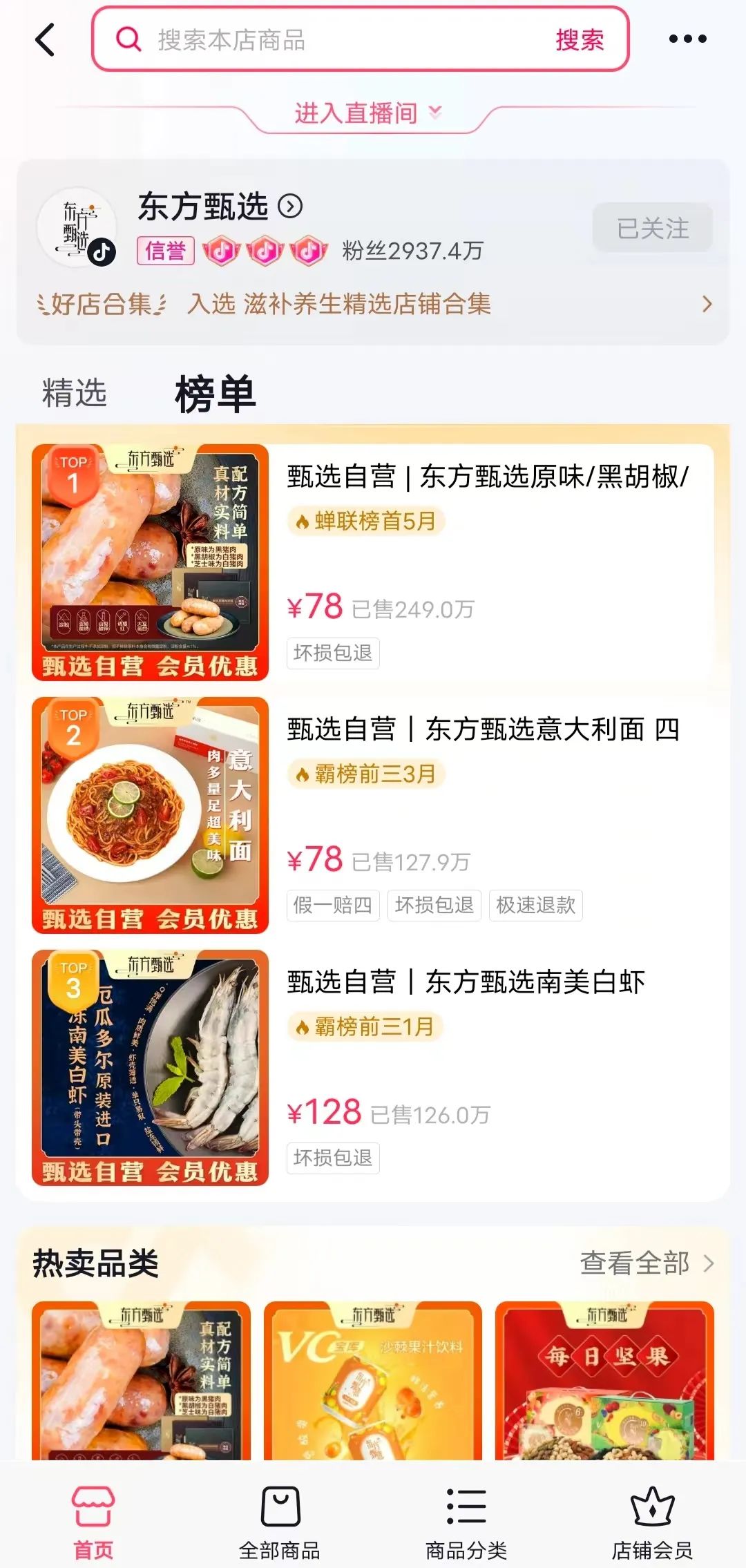This screenshot has width=746, height=1568.
Task: Tap the red 搜索 button
Action: point(580,40)
